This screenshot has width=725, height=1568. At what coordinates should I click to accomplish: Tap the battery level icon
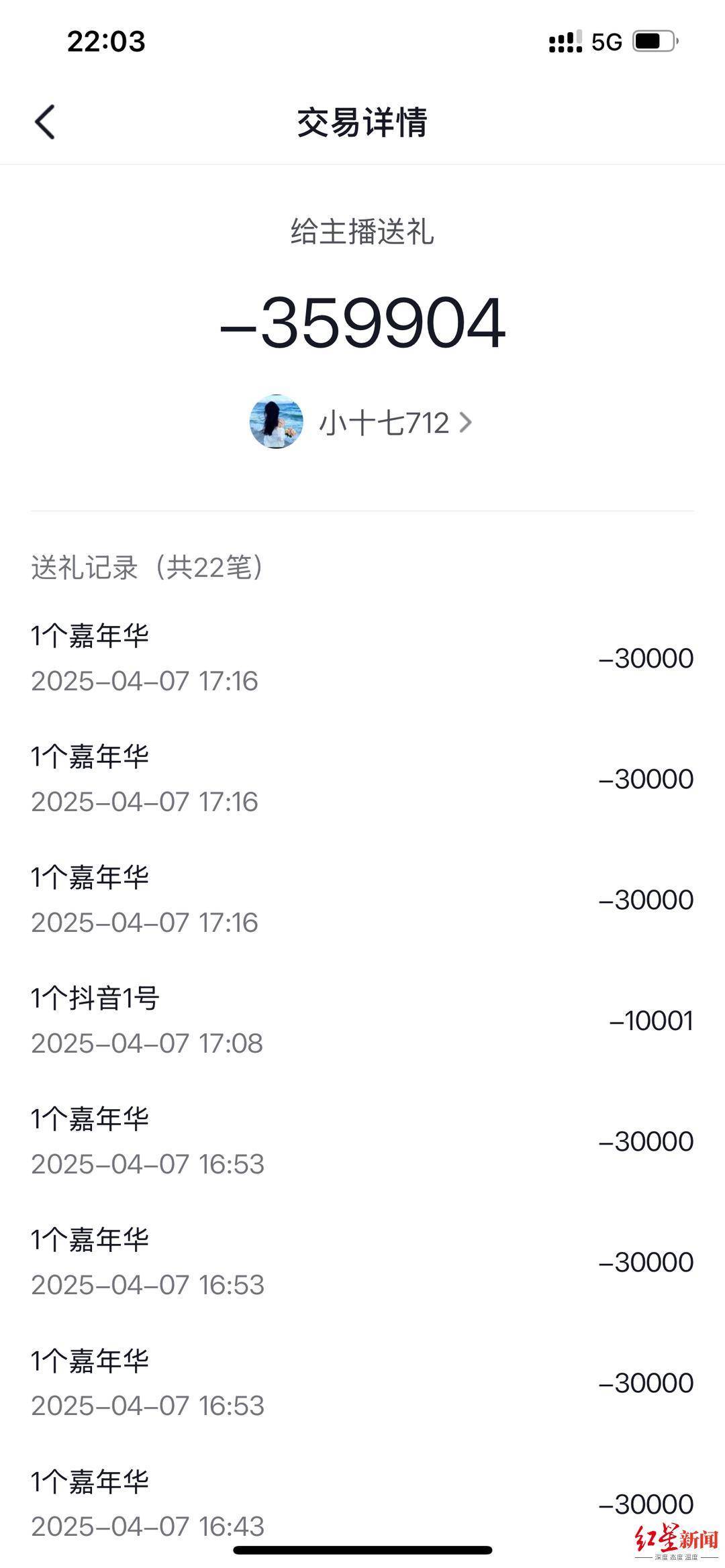[653, 42]
